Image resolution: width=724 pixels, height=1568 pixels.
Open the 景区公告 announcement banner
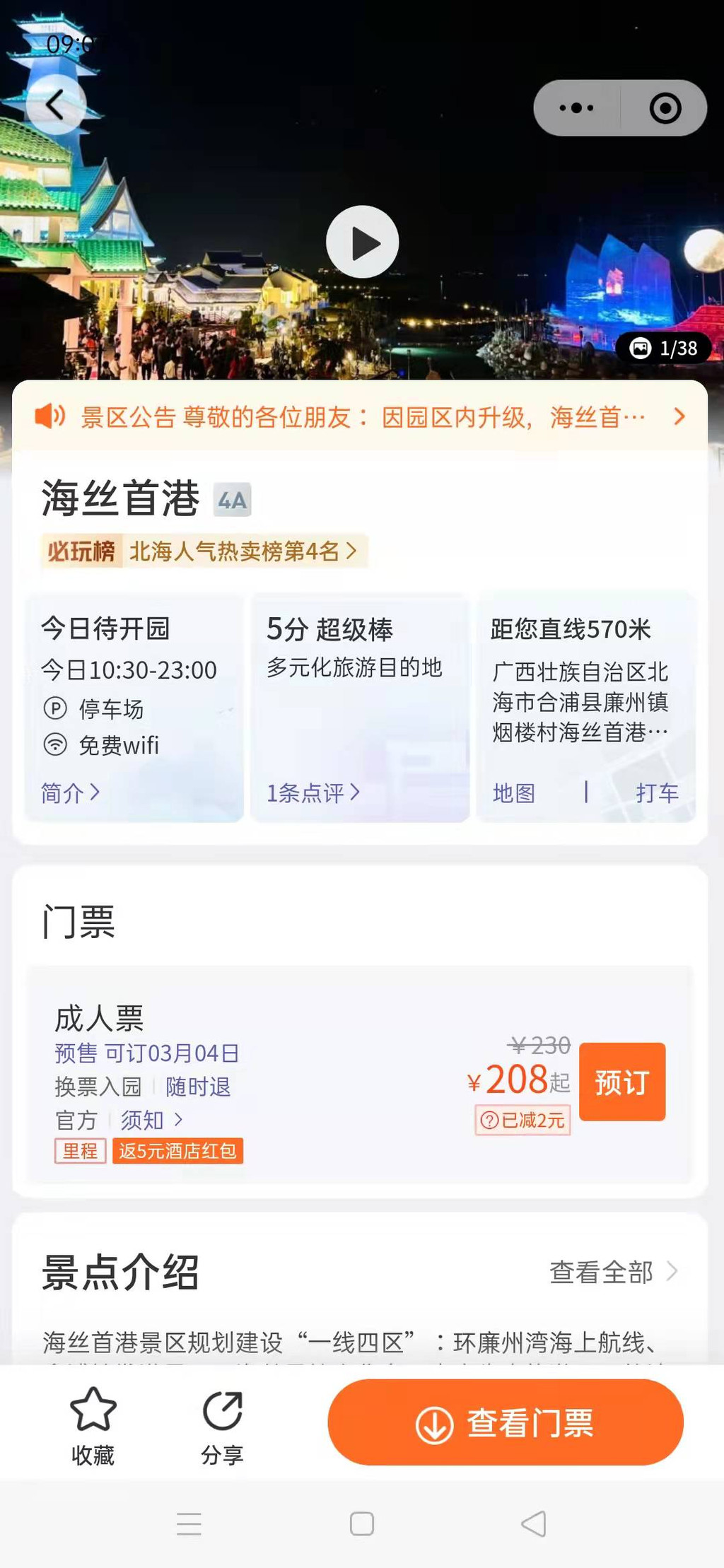click(361, 417)
